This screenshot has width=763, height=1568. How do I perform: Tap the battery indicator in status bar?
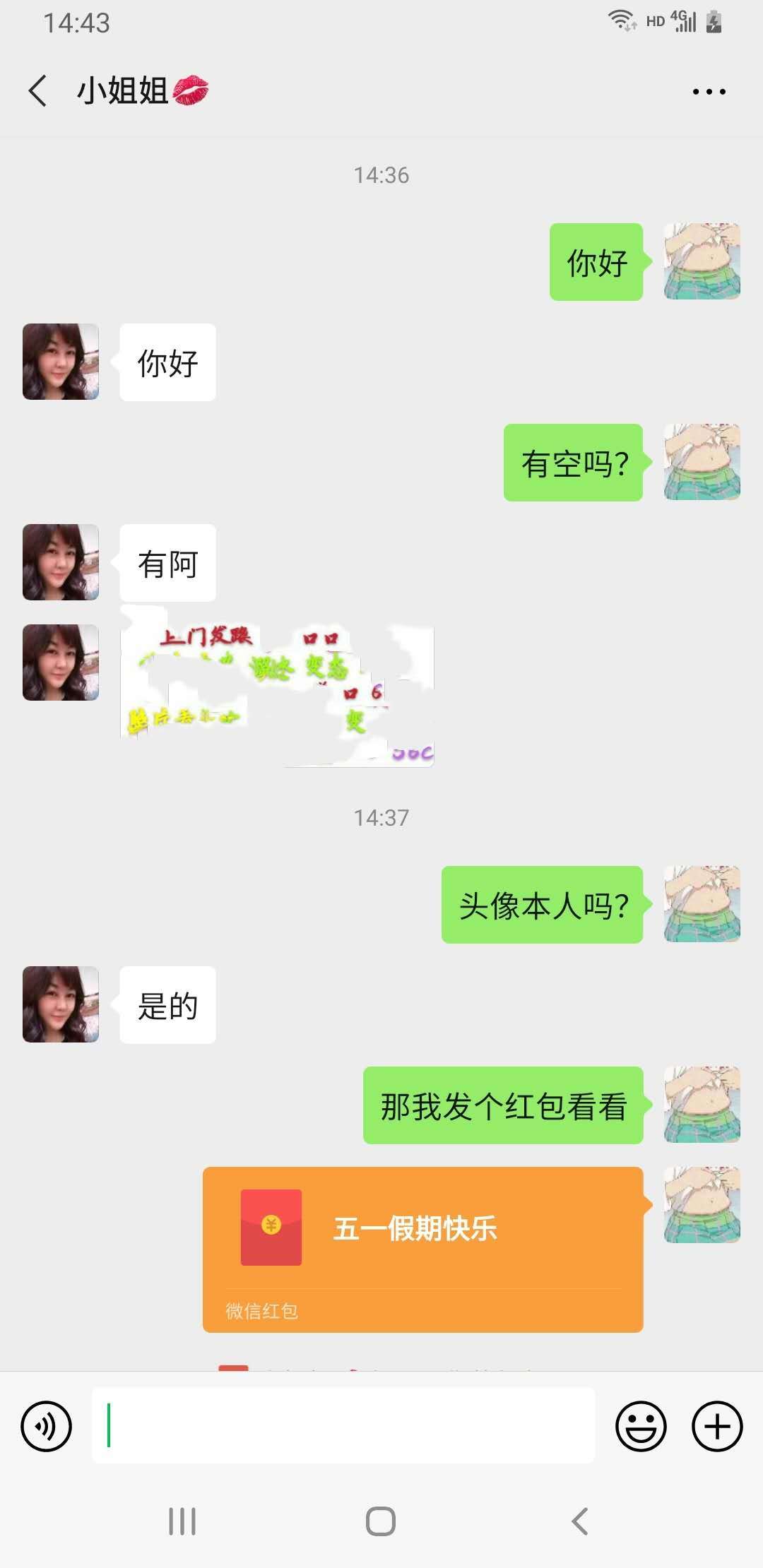pos(716,21)
